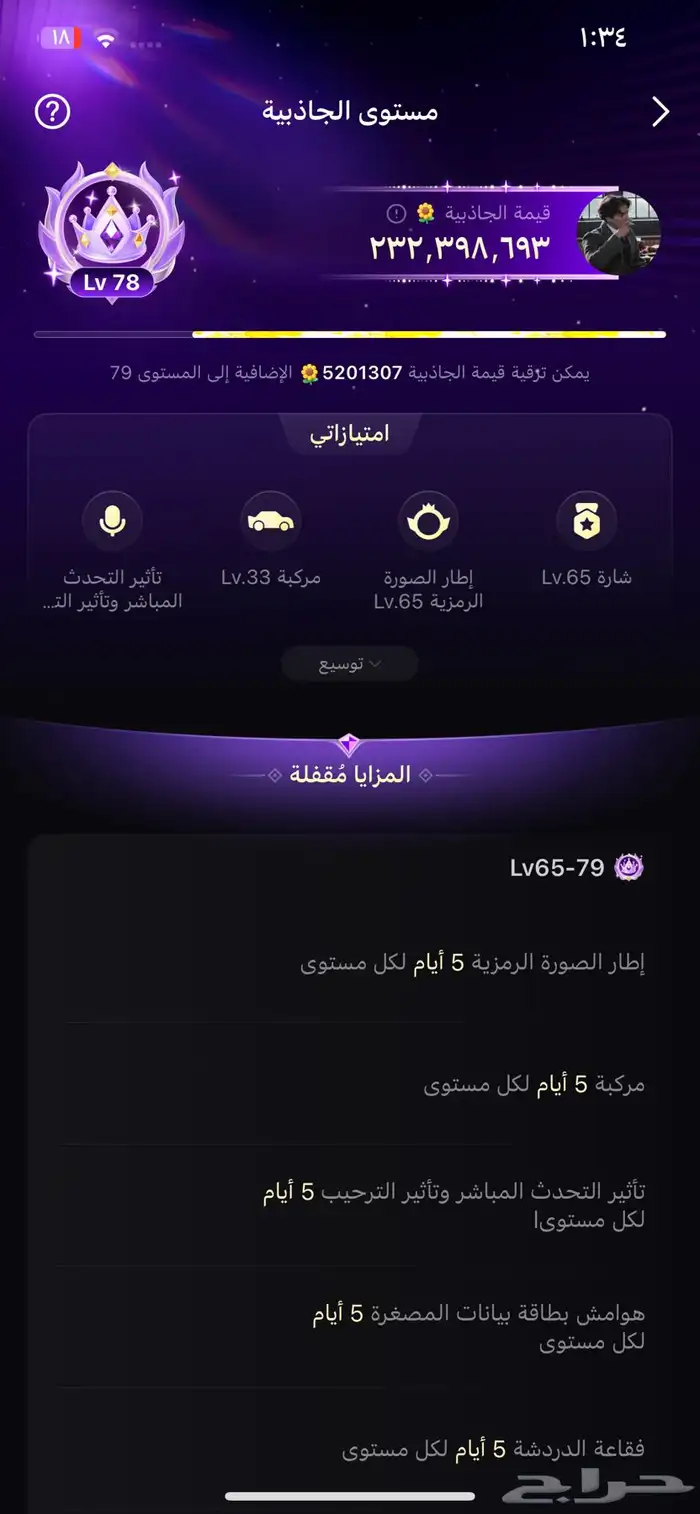Expand privileges with the توسيع button
This screenshot has height=1514, width=700.
tap(349, 664)
